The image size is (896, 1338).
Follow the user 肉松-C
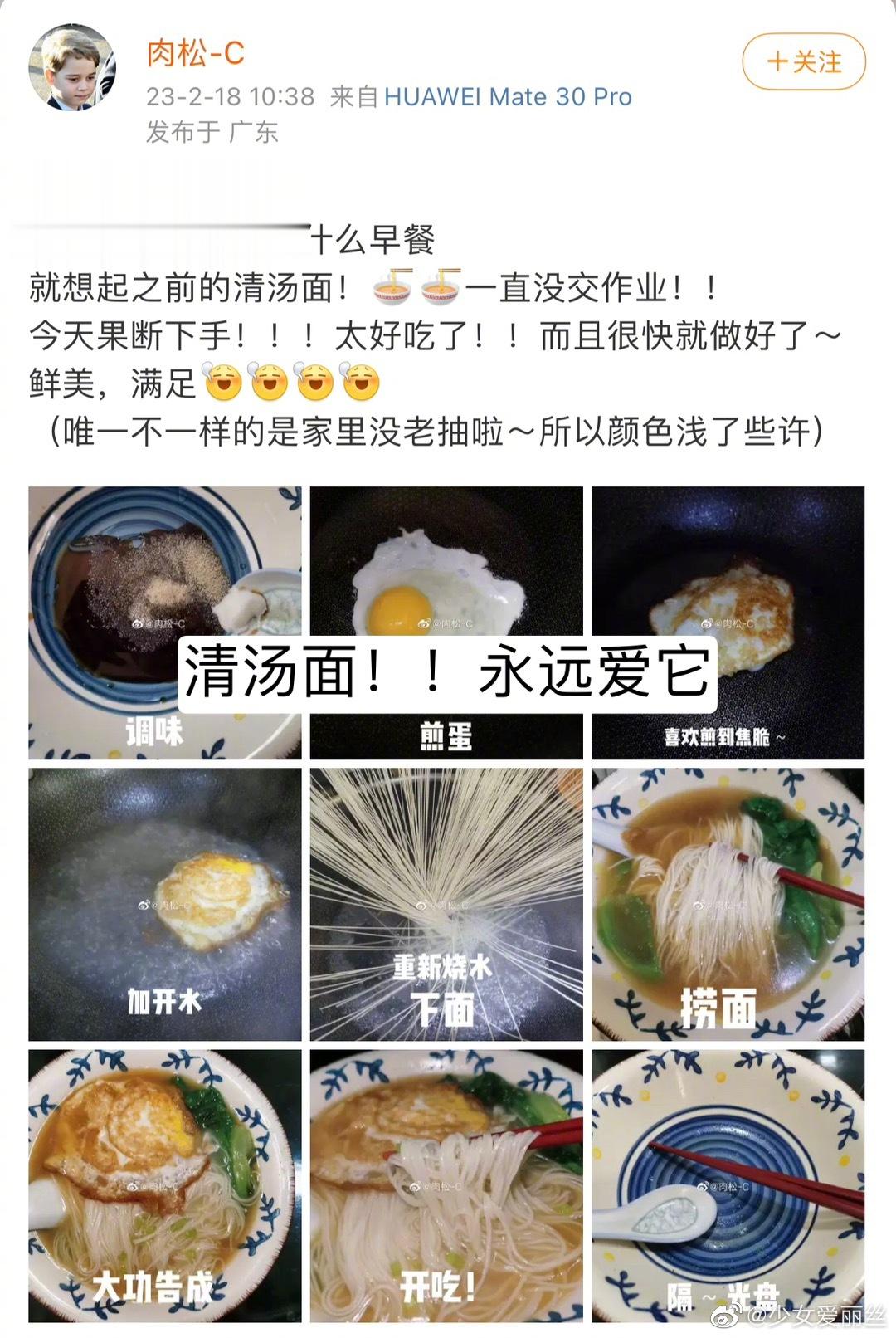(803, 62)
